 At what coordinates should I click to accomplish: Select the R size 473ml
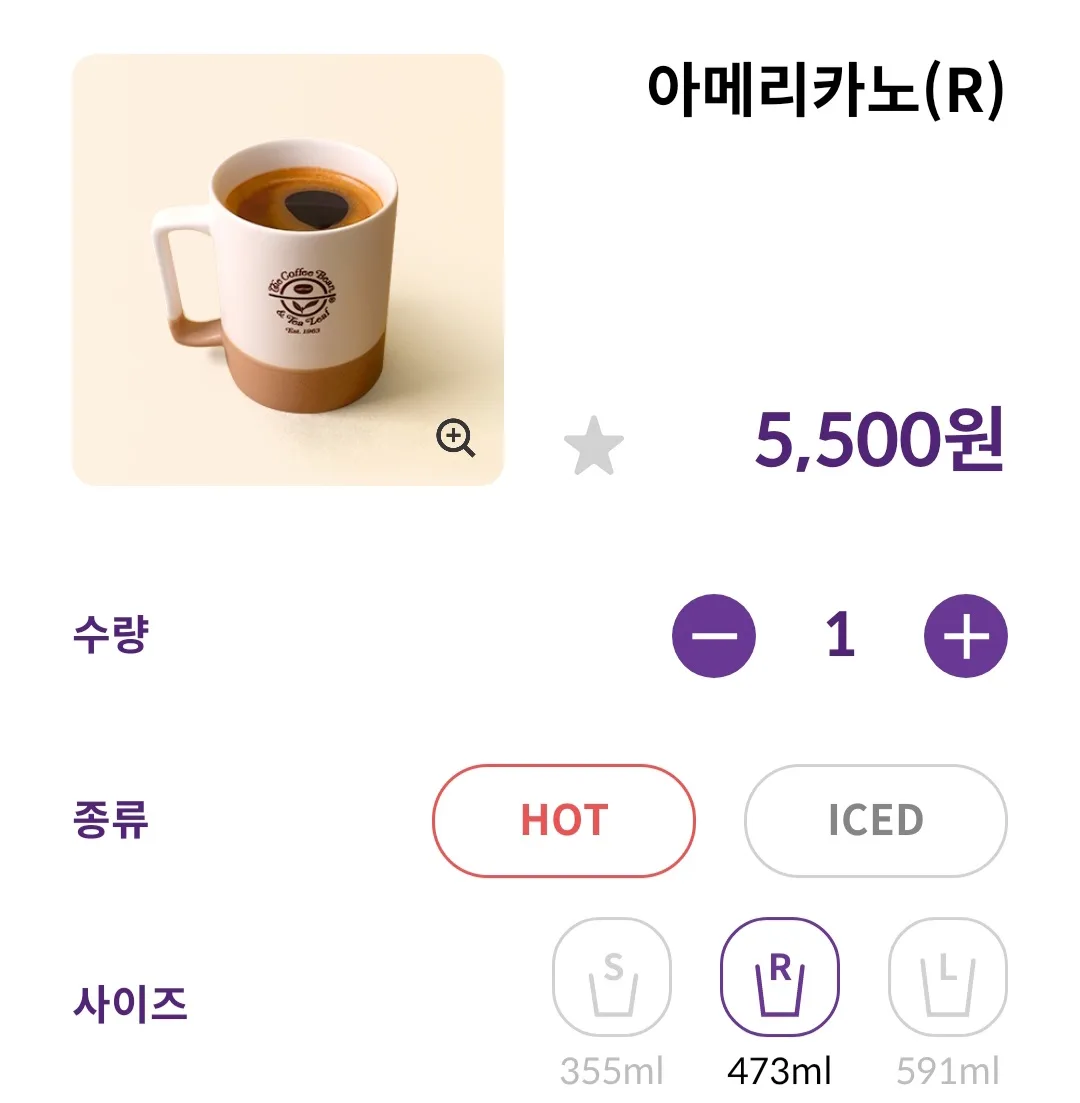tap(780, 978)
